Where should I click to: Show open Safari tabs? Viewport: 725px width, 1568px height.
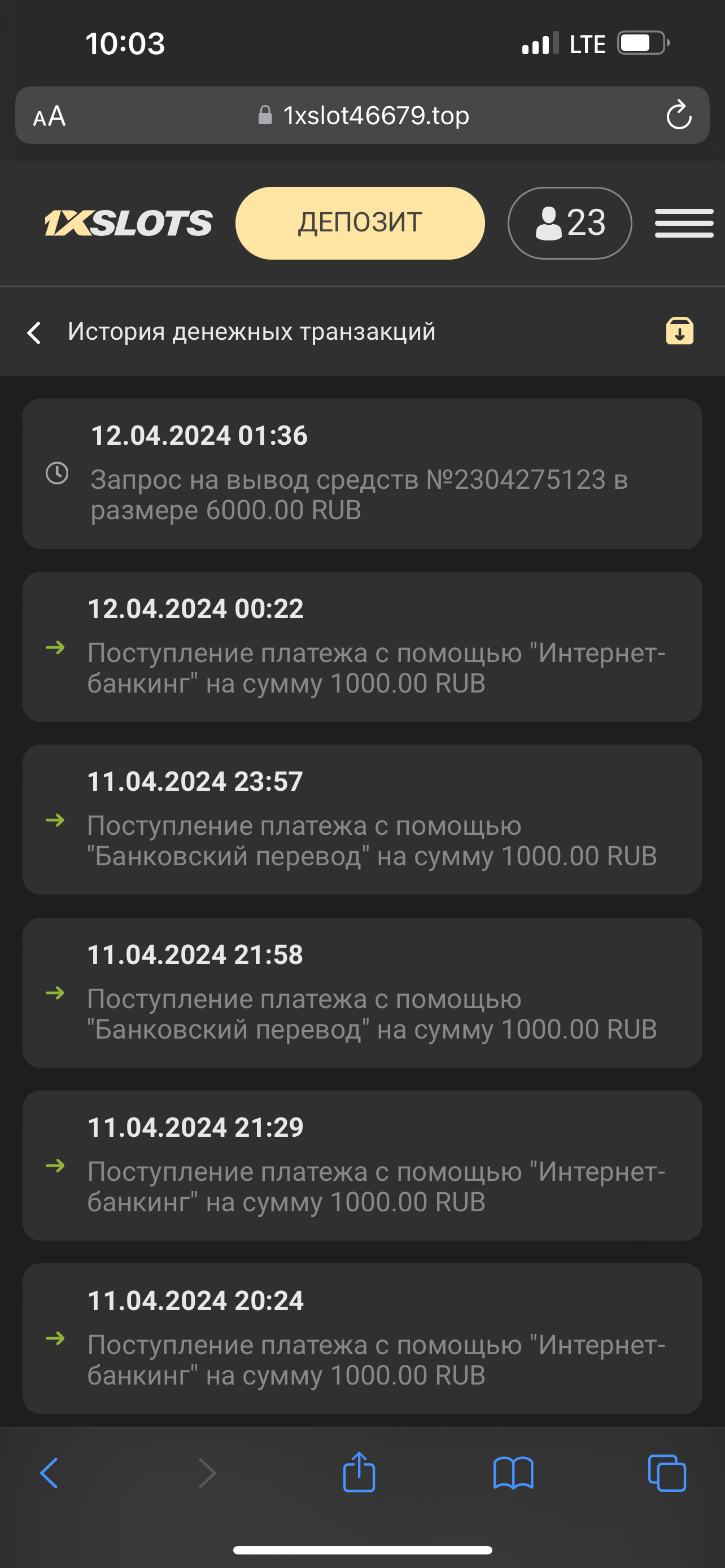tap(667, 1473)
